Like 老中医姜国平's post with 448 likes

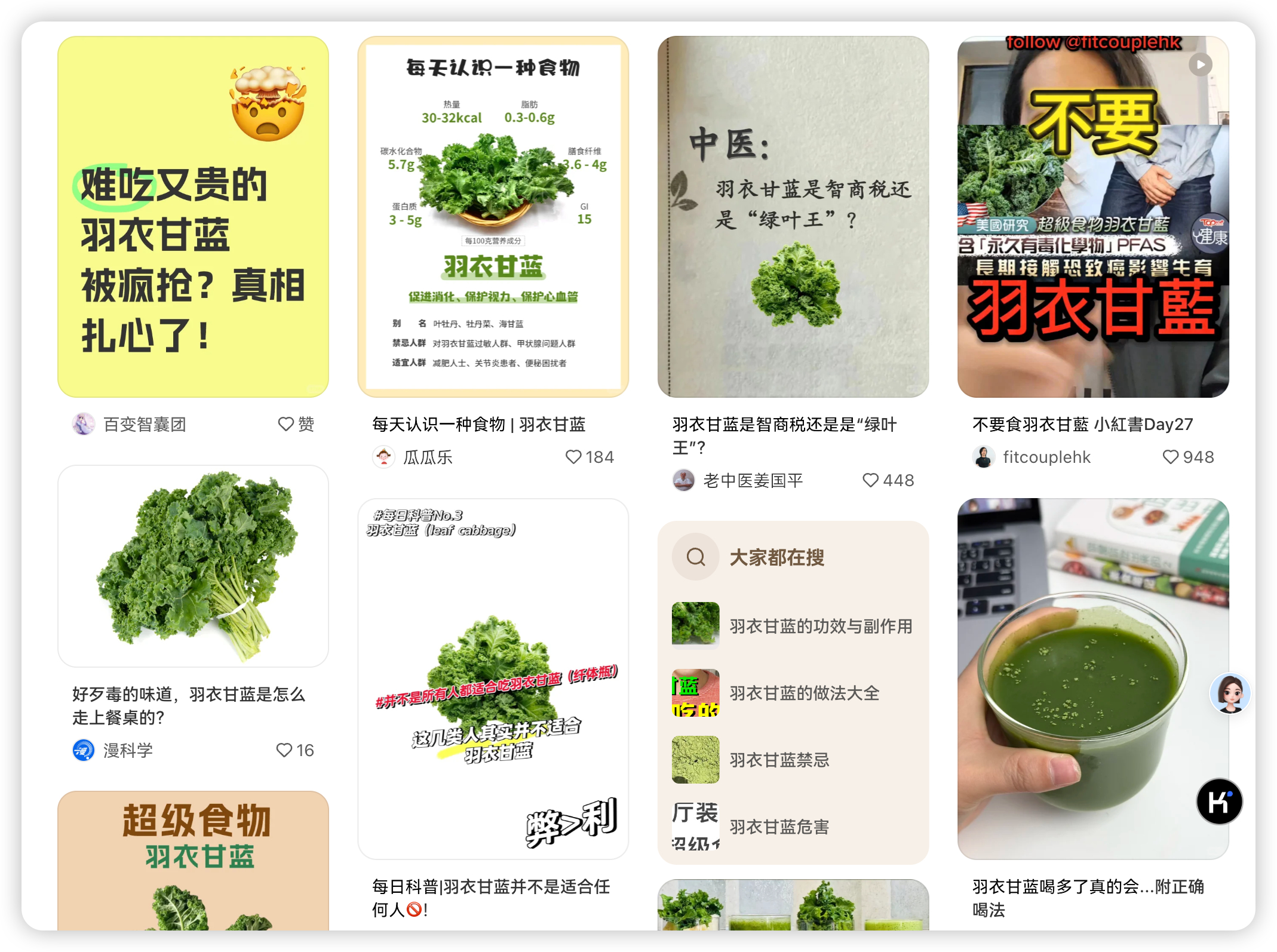click(870, 480)
